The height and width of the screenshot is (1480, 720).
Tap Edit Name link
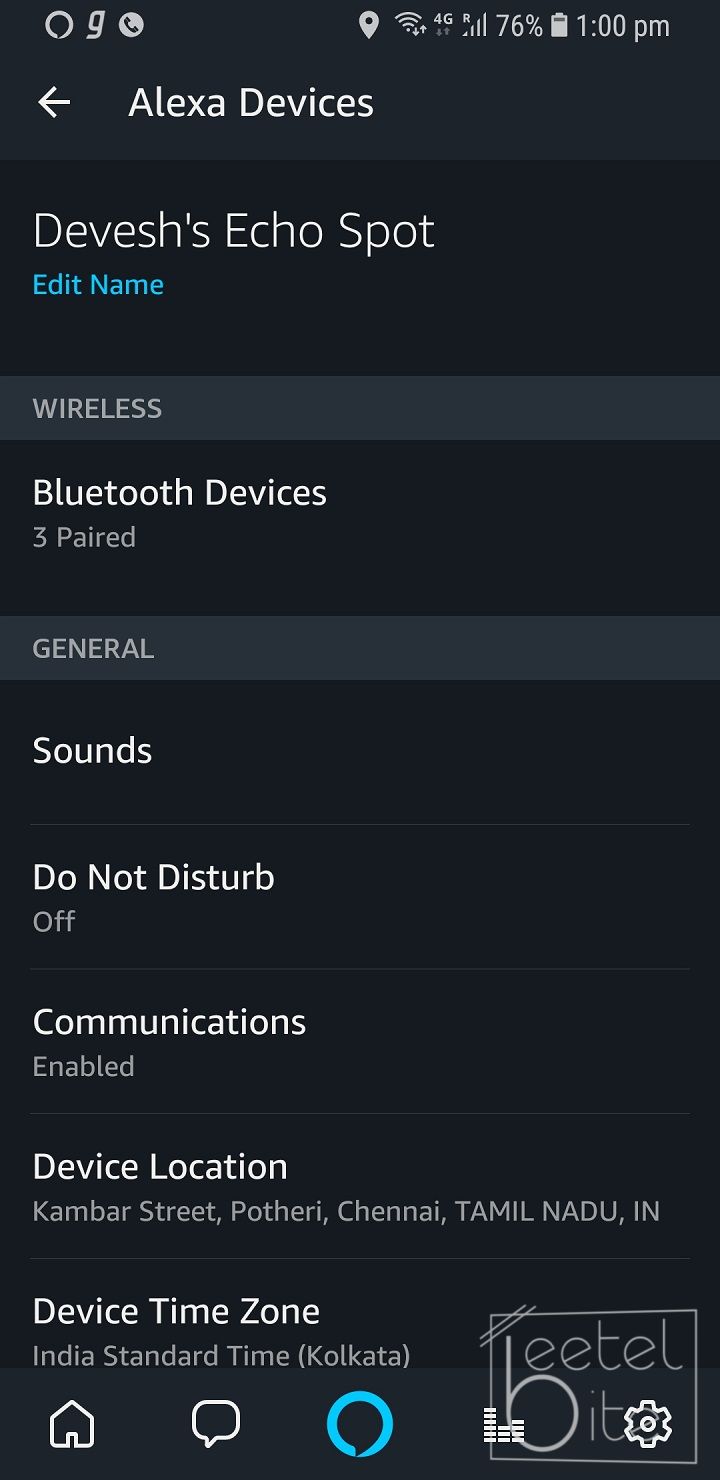pos(98,285)
